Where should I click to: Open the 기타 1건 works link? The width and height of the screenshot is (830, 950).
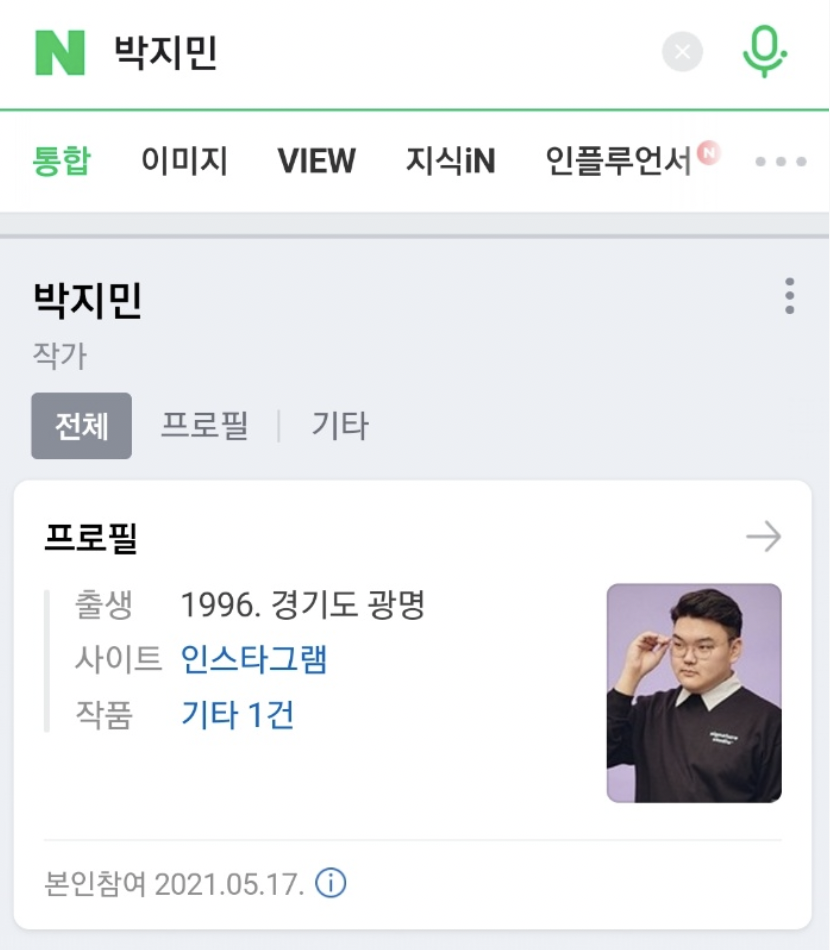point(238,714)
